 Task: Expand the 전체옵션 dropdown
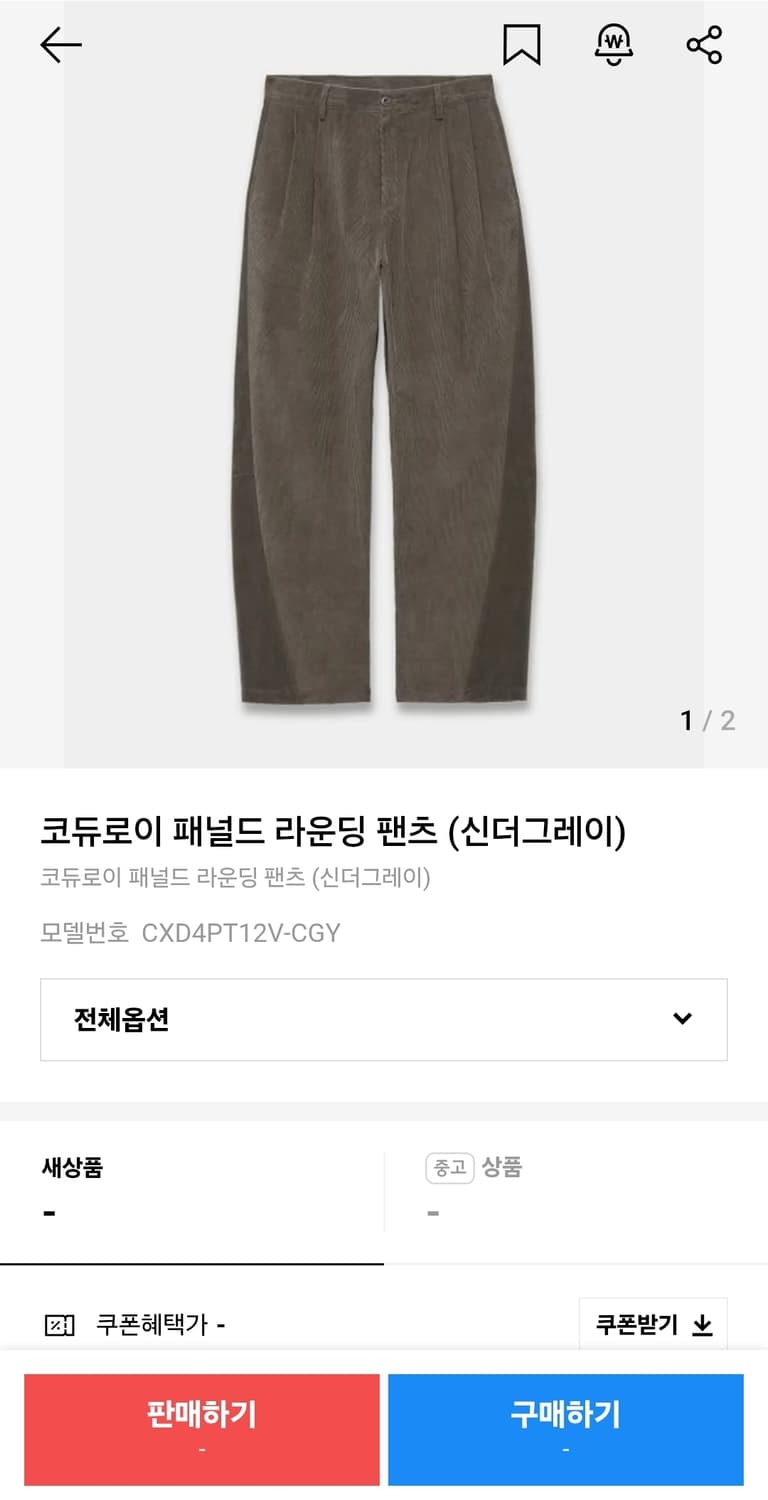click(x=383, y=1018)
